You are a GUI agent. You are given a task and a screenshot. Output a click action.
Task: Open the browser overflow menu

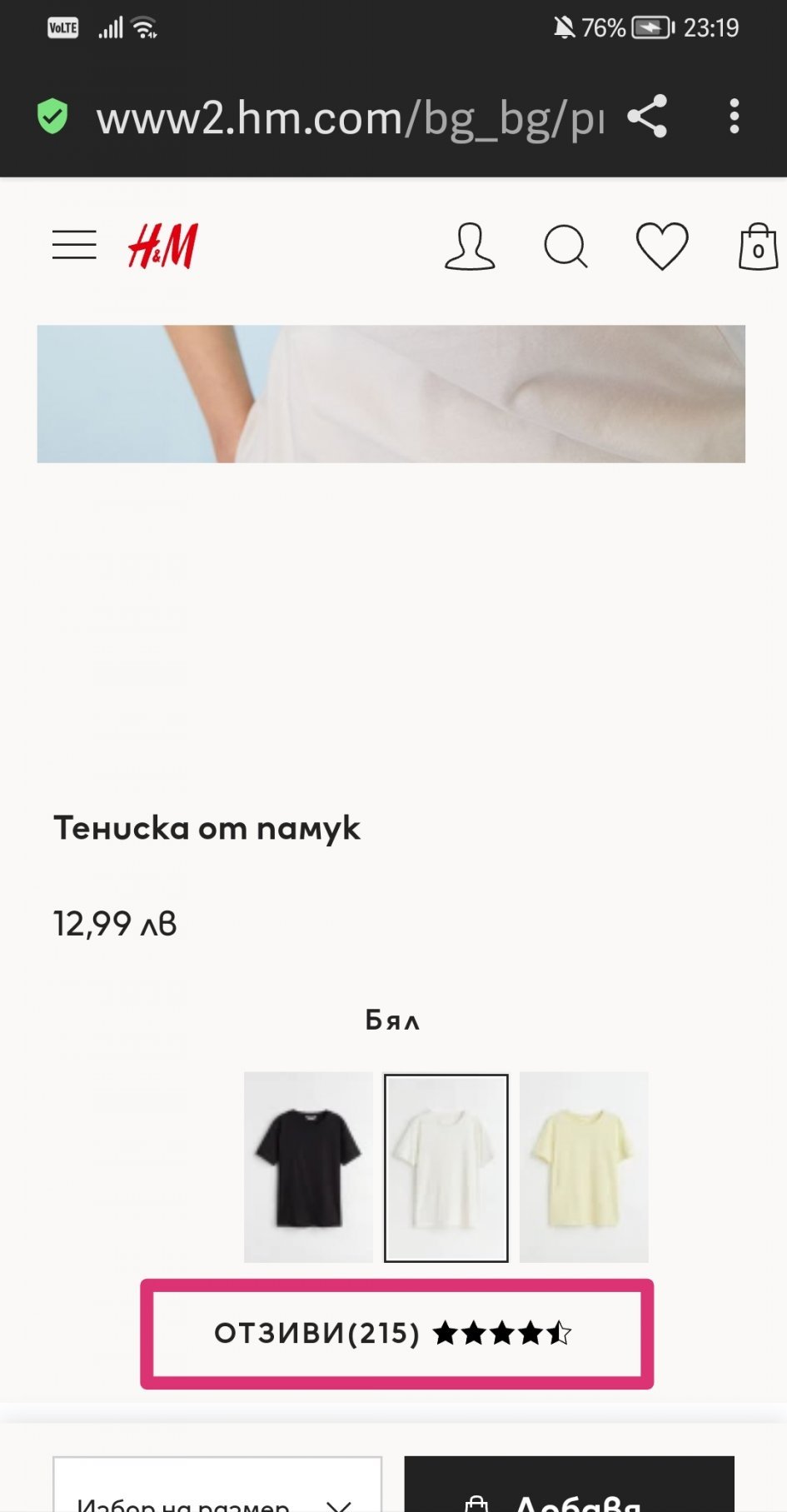[734, 116]
